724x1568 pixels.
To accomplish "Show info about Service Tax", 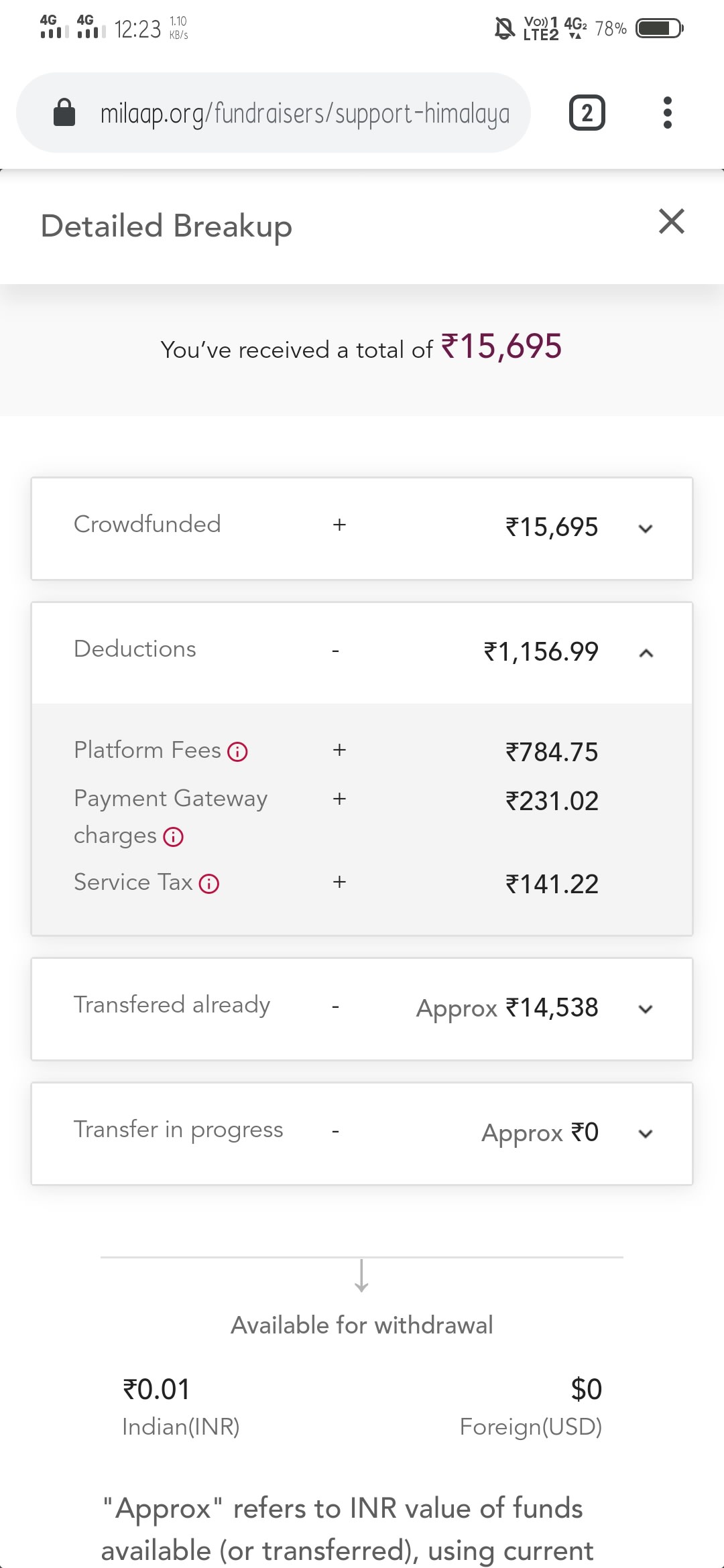I will pyautogui.click(x=209, y=884).
